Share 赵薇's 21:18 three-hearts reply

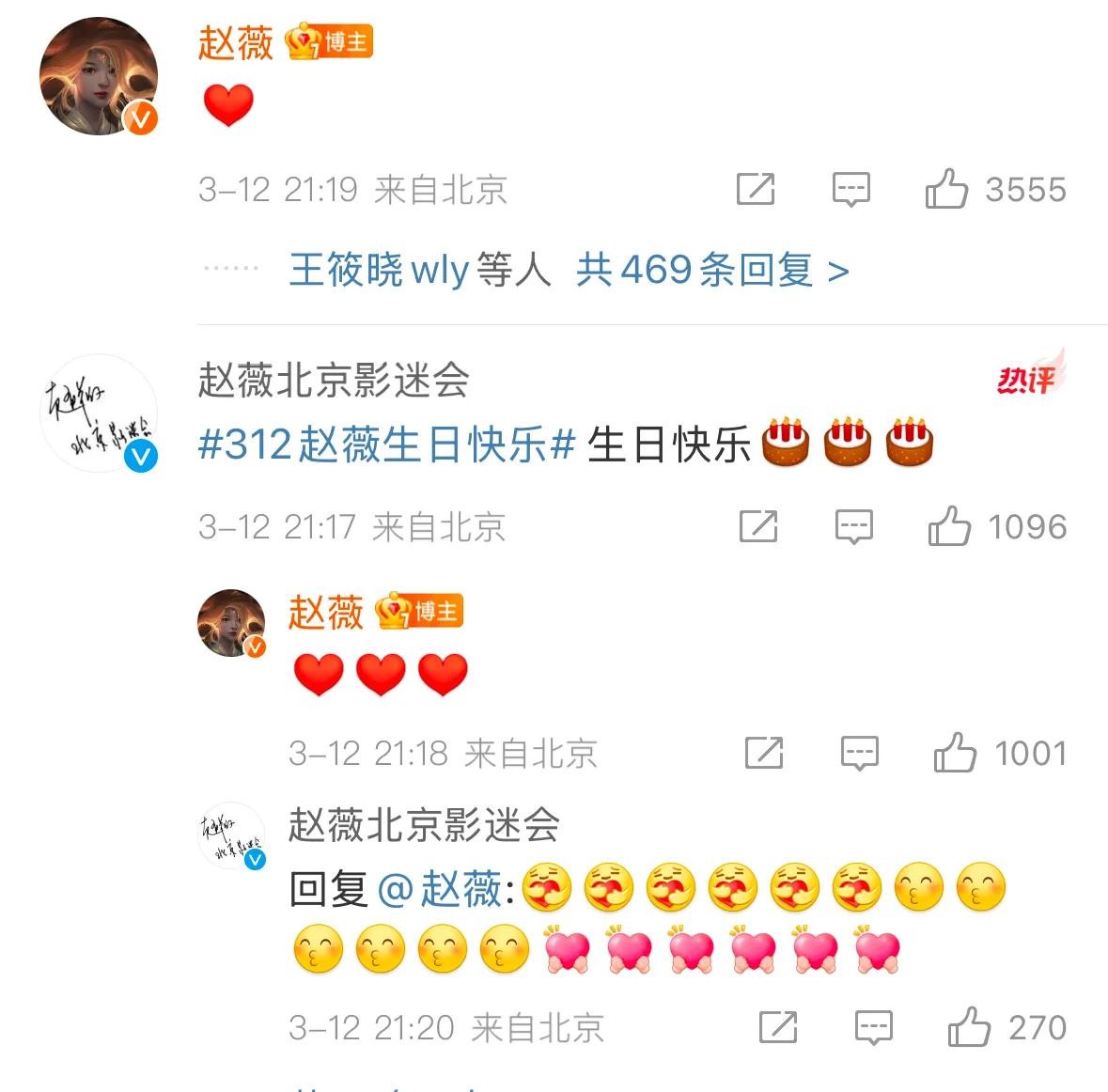click(x=764, y=753)
